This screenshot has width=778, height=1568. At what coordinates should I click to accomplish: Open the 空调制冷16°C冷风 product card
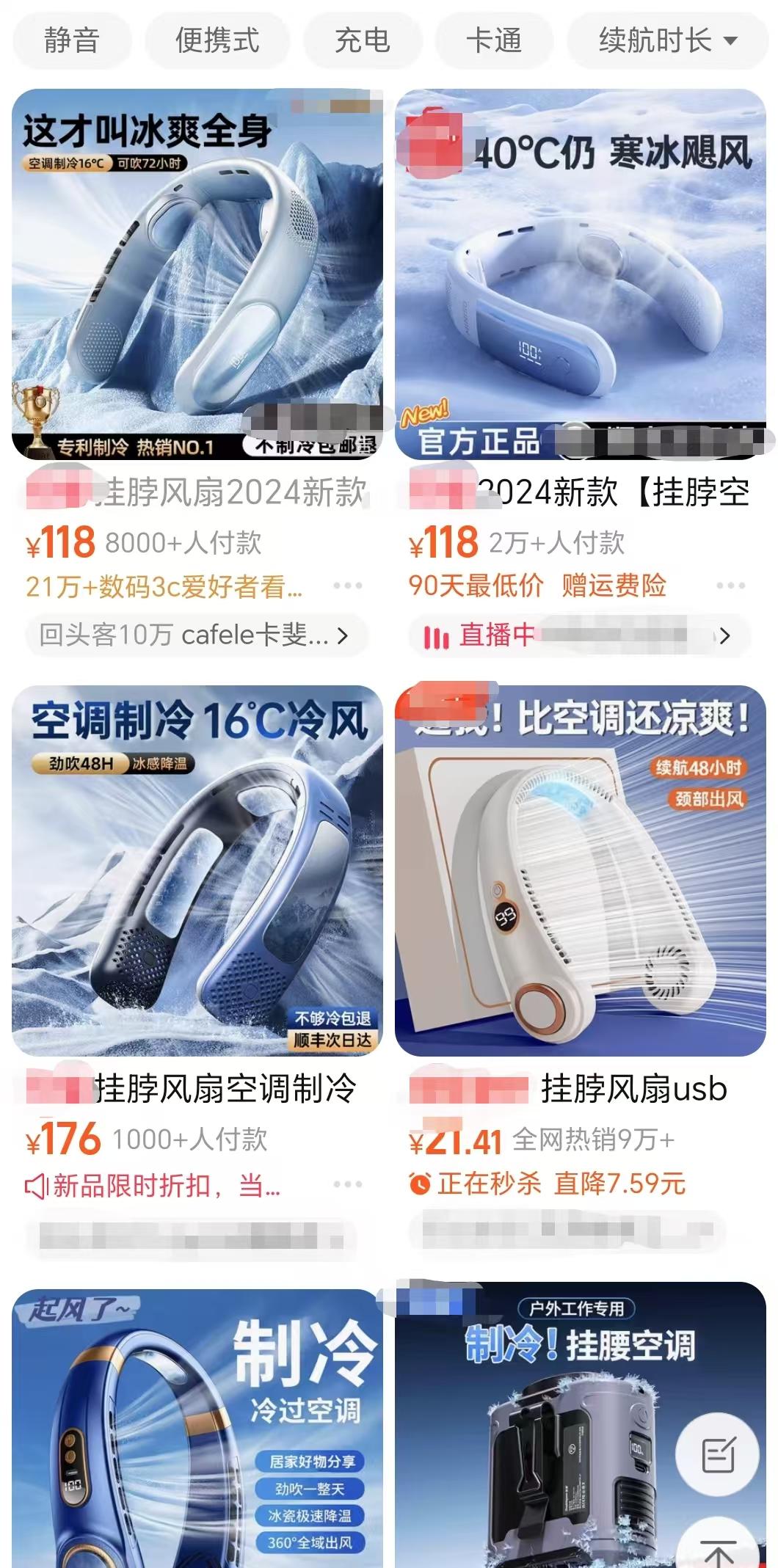pos(197,871)
